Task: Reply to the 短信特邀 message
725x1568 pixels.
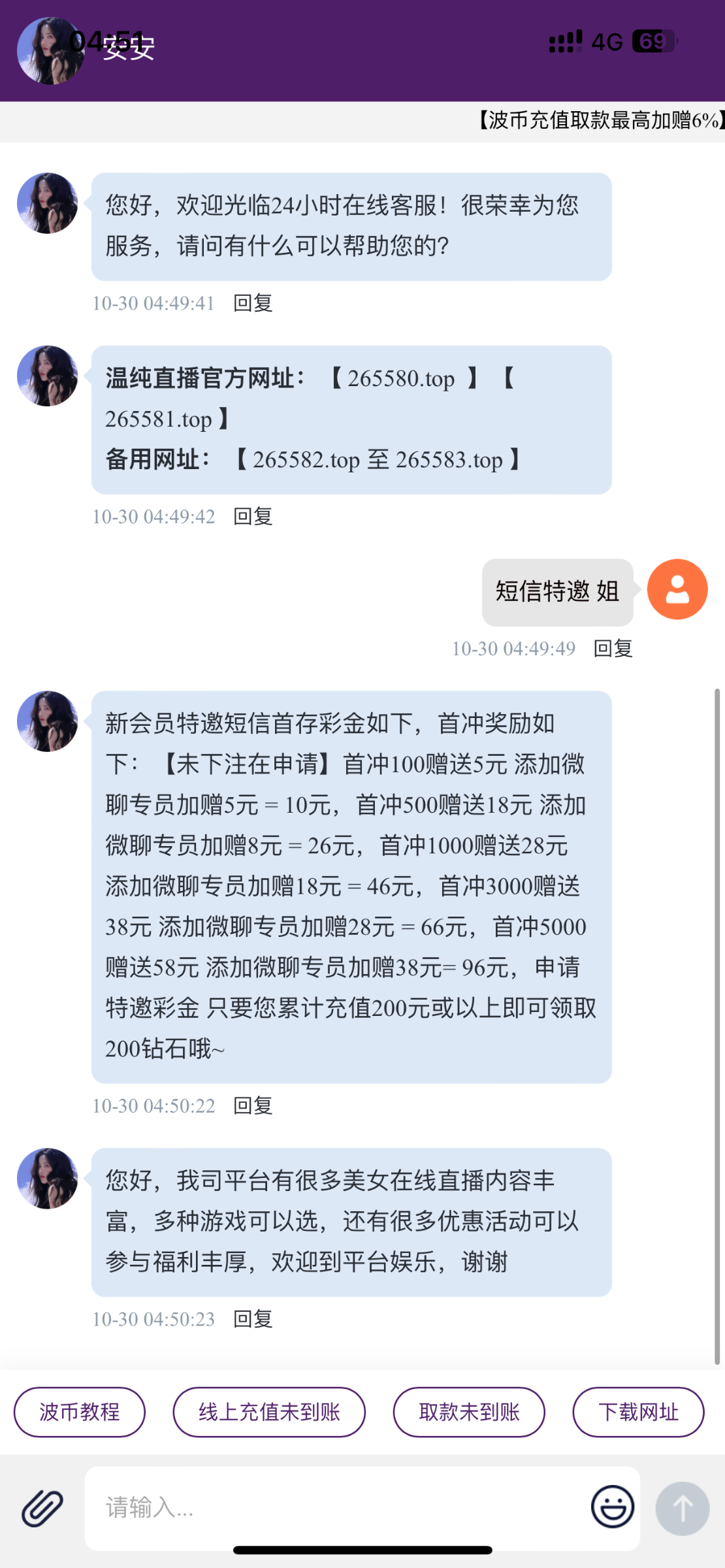Action: click(x=613, y=649)
